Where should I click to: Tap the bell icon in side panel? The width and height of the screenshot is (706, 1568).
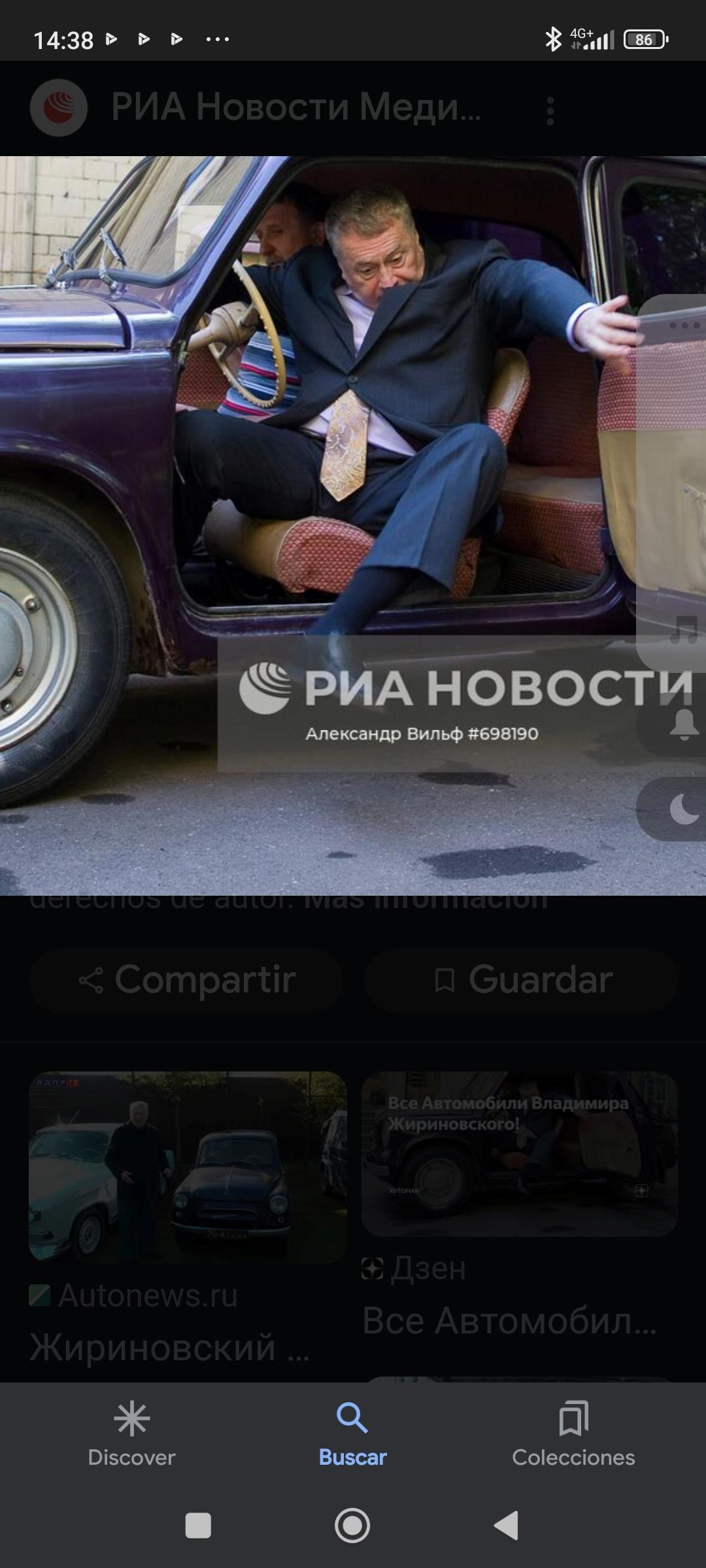coord(683,725)
